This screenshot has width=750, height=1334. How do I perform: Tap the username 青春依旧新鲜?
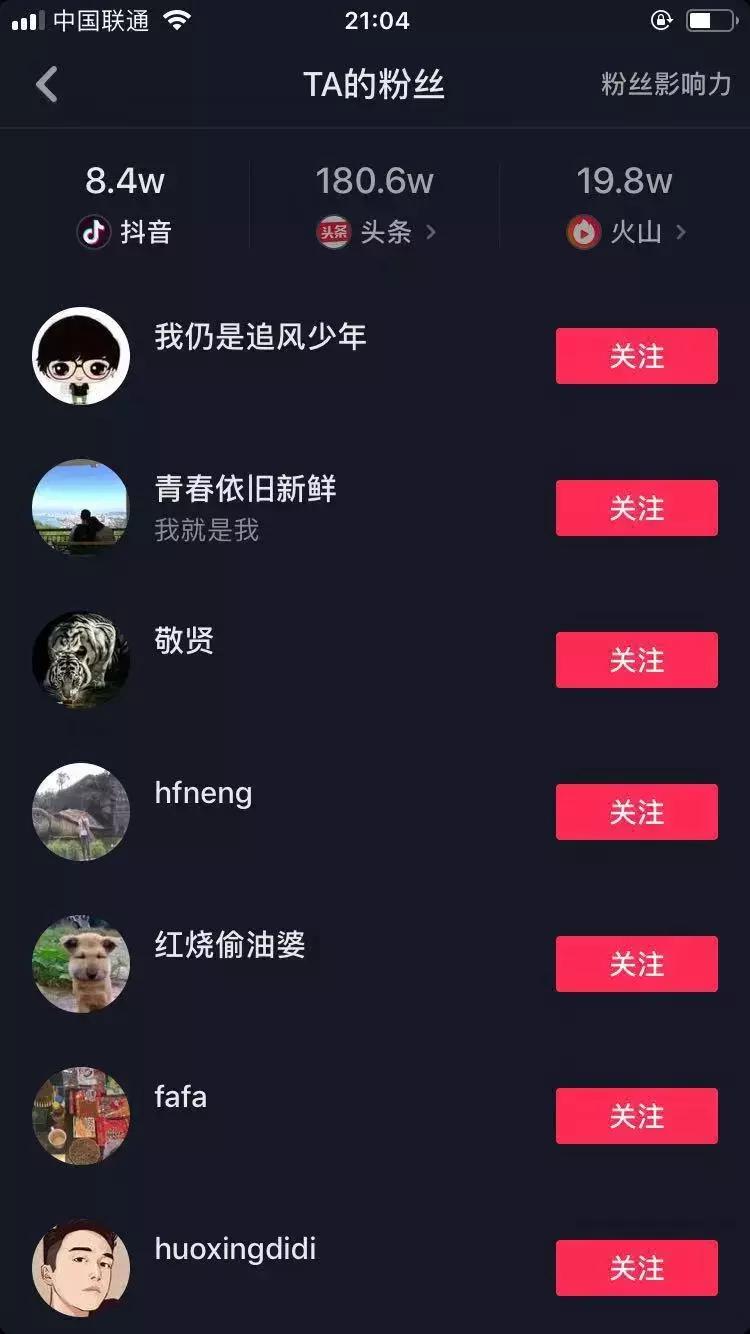[x=246, y=490]
